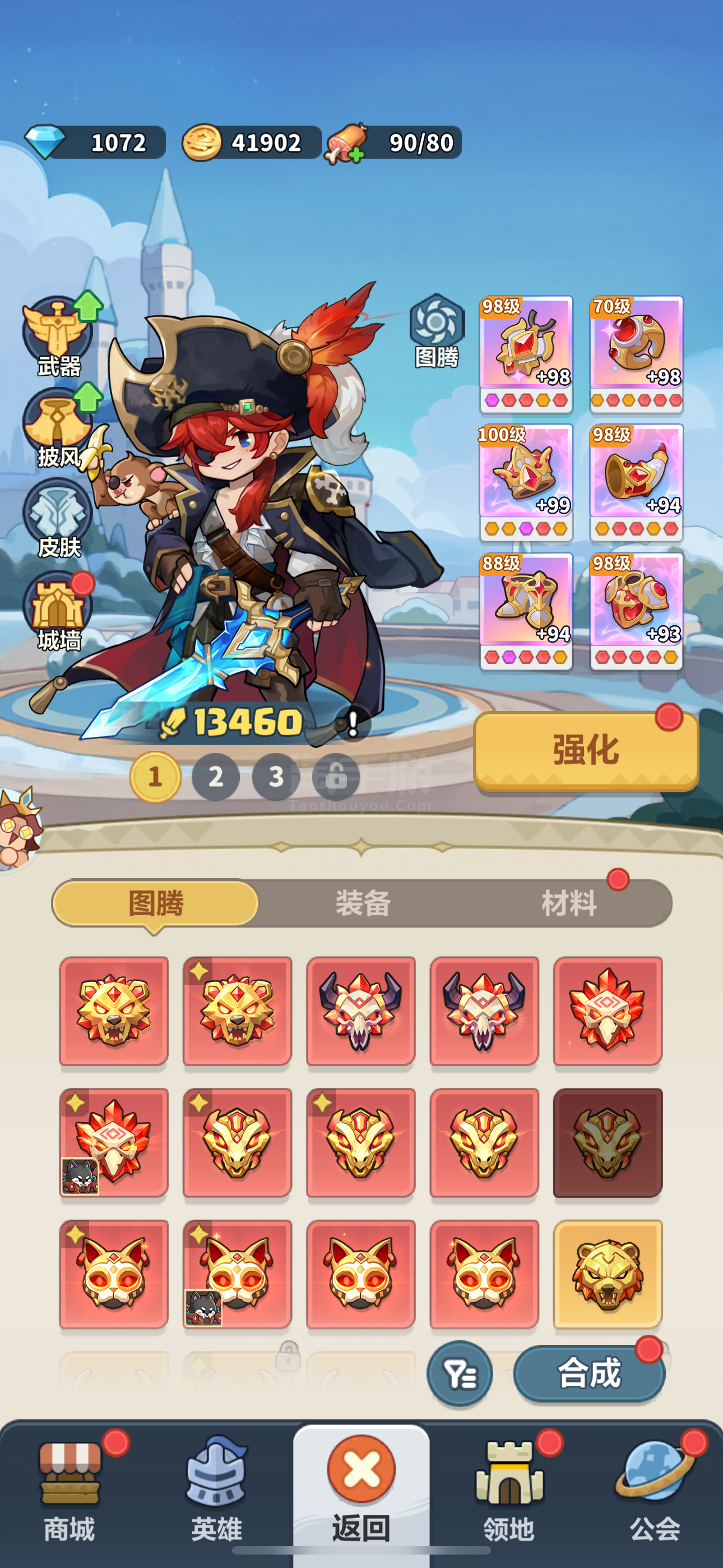Select the 70级 equipped ring item
This screenshot has width=723, height=1568.
point(636,354)
